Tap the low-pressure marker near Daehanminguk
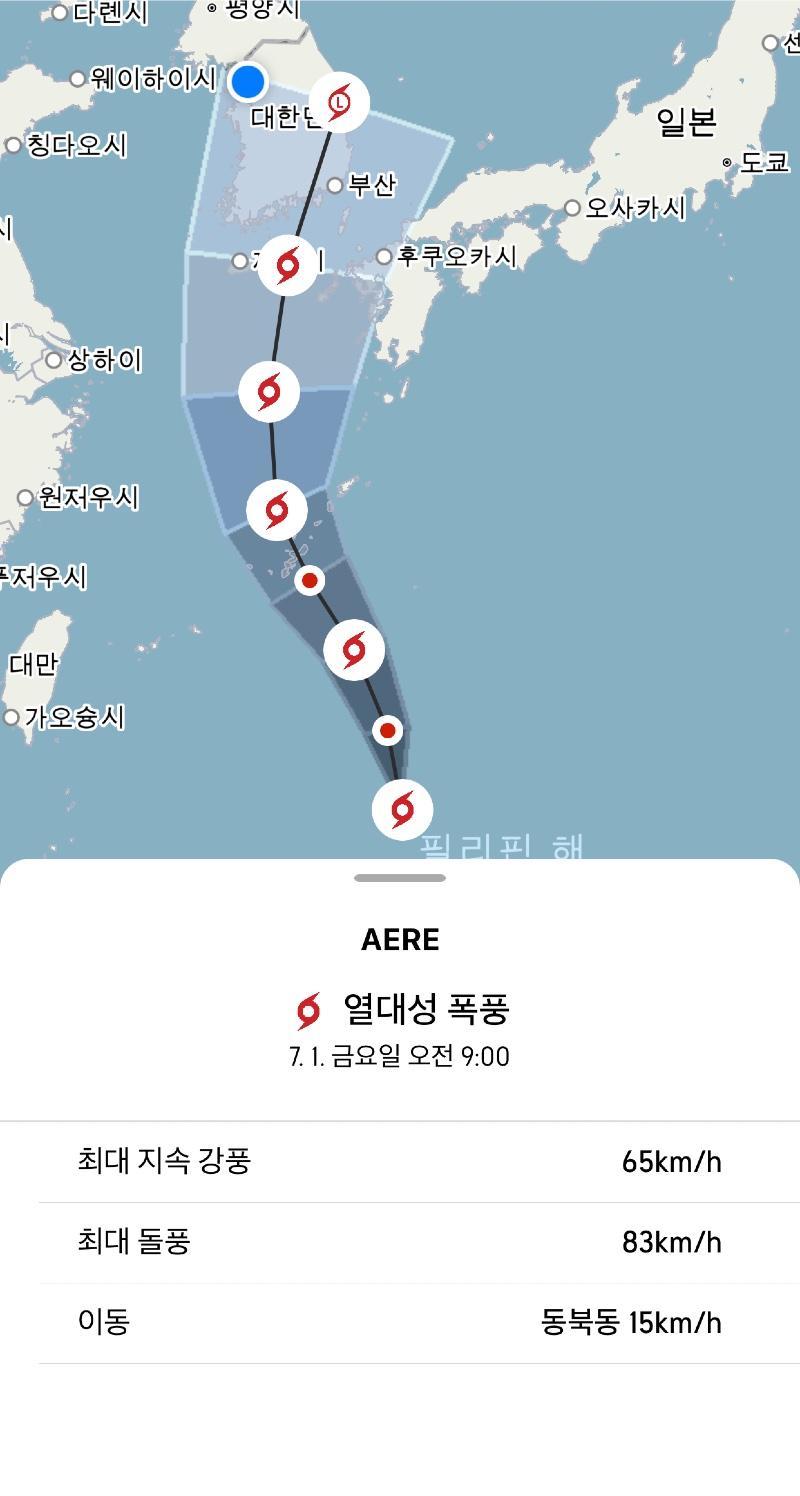The image size is (800, 1496). (x=339, y=102)
